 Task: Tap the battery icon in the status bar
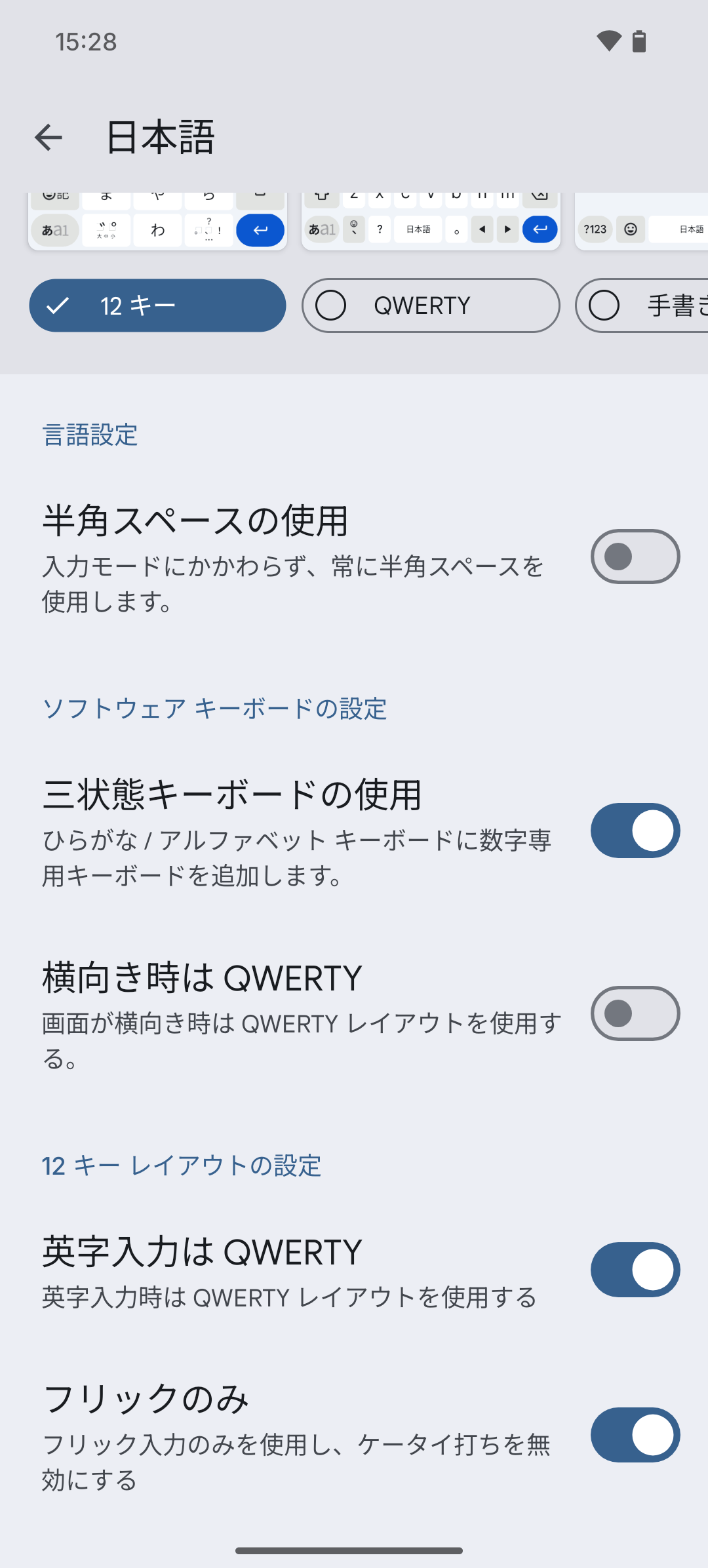639,41
